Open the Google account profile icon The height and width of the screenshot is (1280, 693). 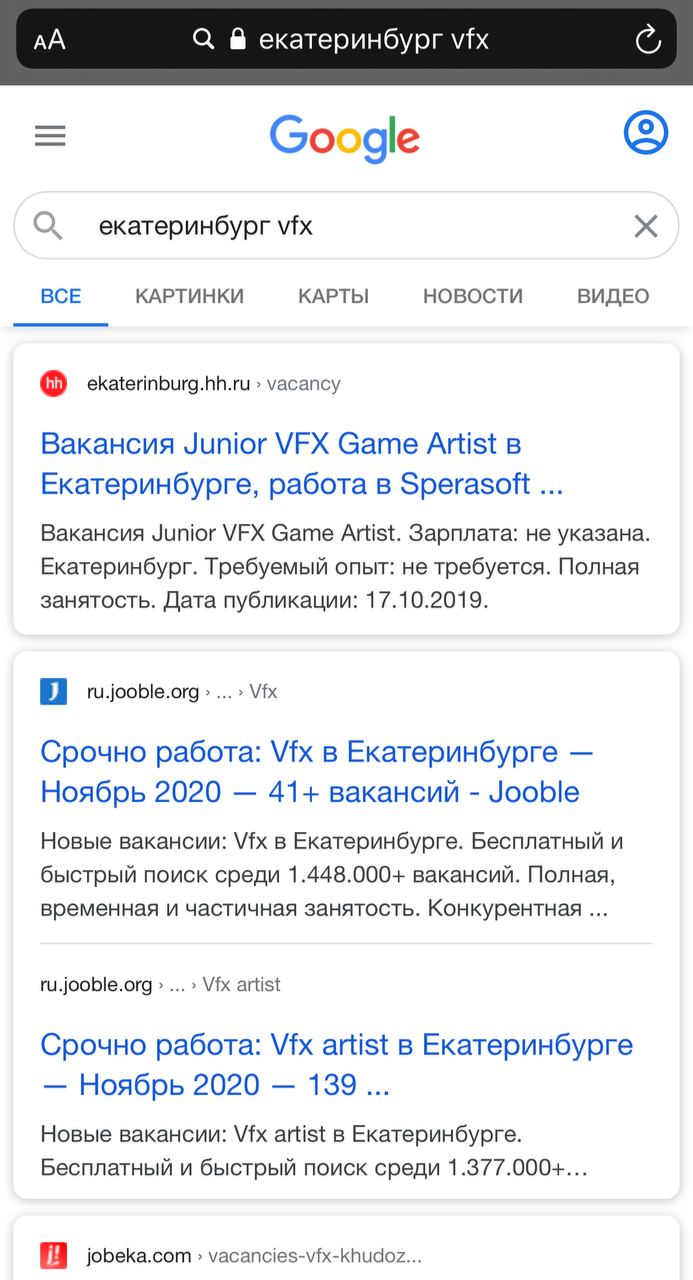click(646, 132)
